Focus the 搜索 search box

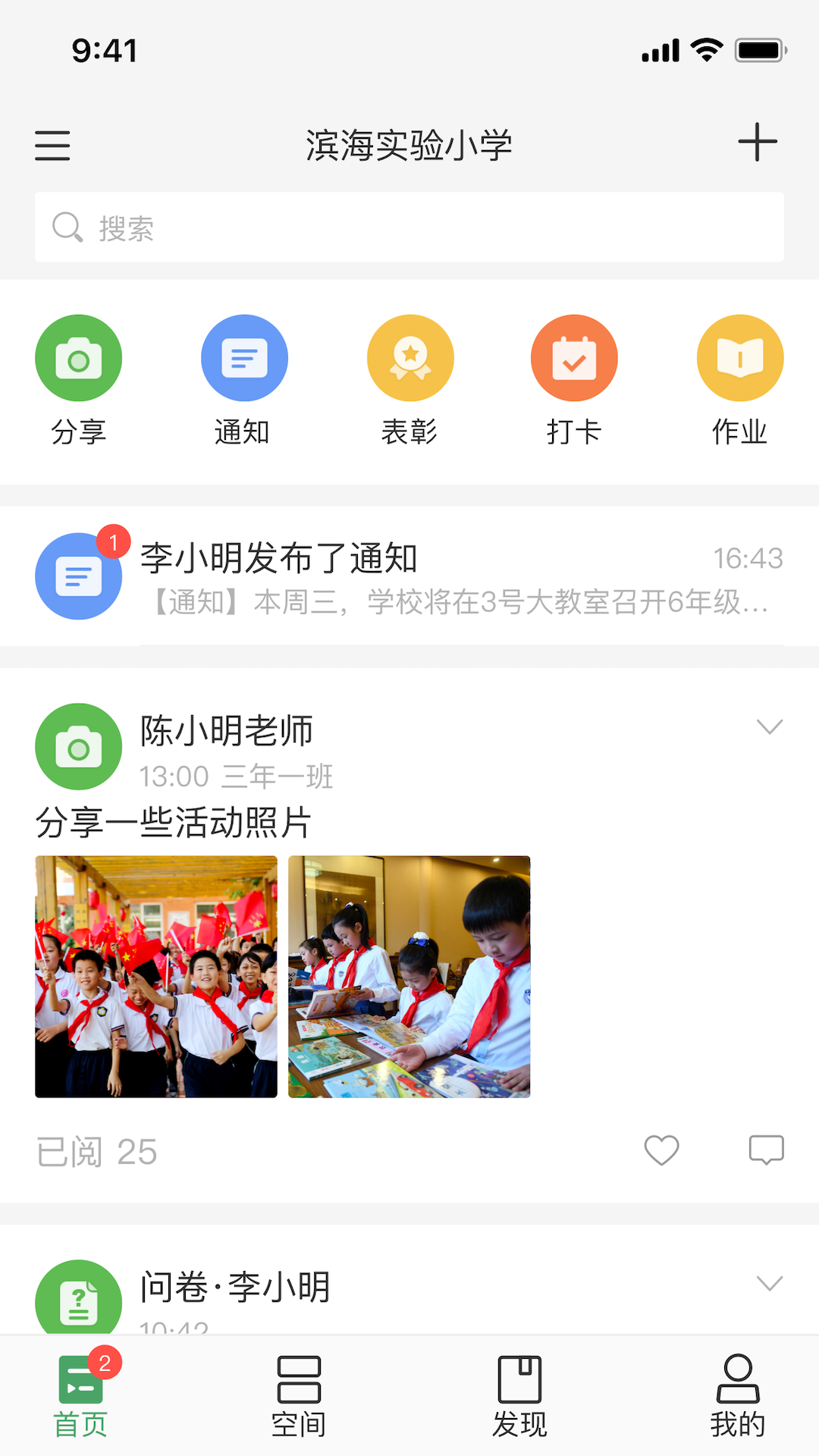click(x=409, y=227)
